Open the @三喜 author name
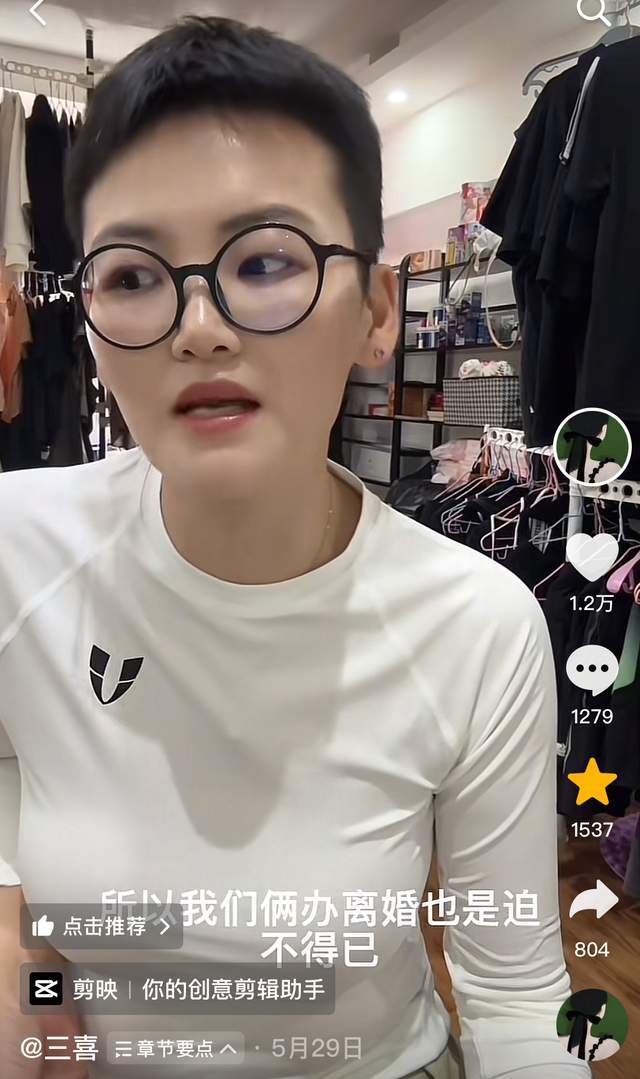640x1079 pixels. (59, 1048)
